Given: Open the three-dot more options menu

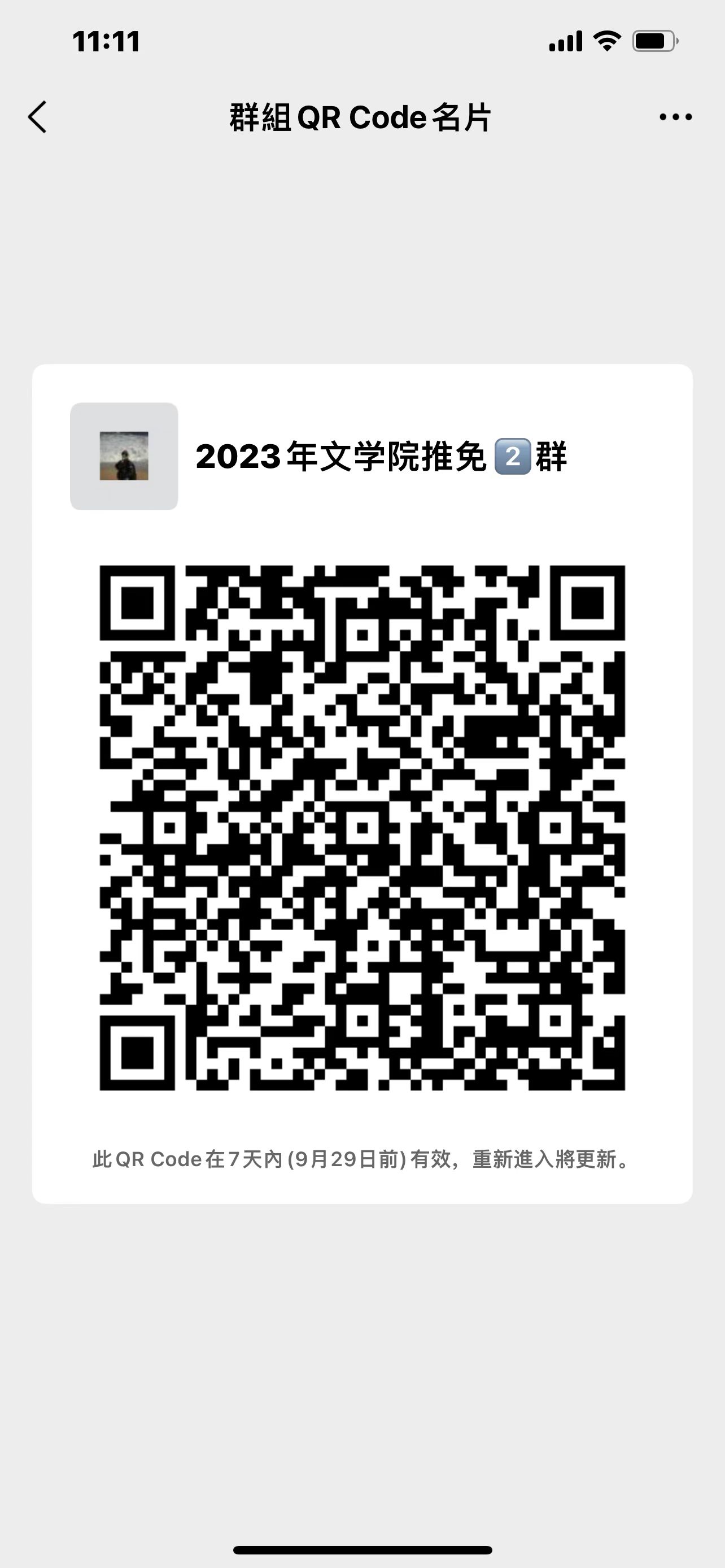Looking at the screenshot, I should pyautogui.click(x=675, y=117).
